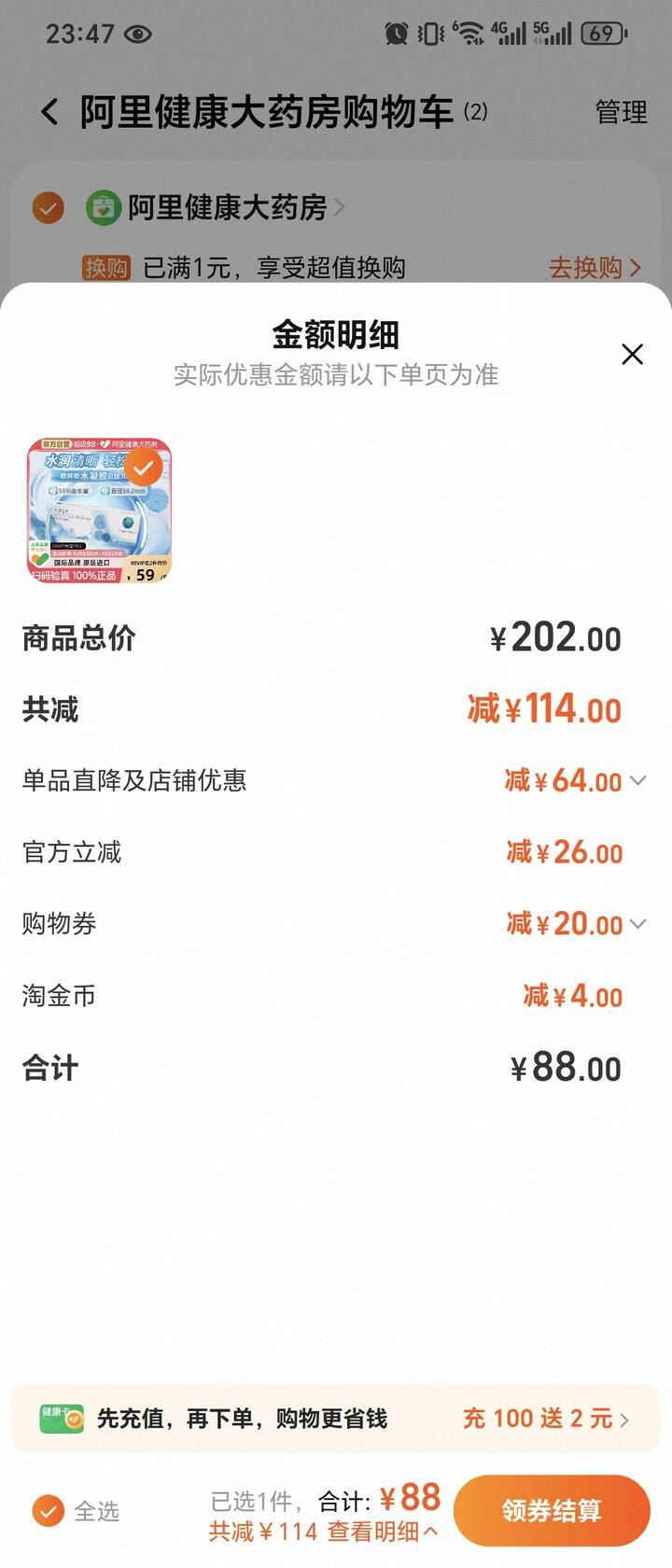Image resolution: width=672 pixels, height=1568 pixels.
Task: Collapse the breakdown via 查看明细
Action: [392, 1532]
